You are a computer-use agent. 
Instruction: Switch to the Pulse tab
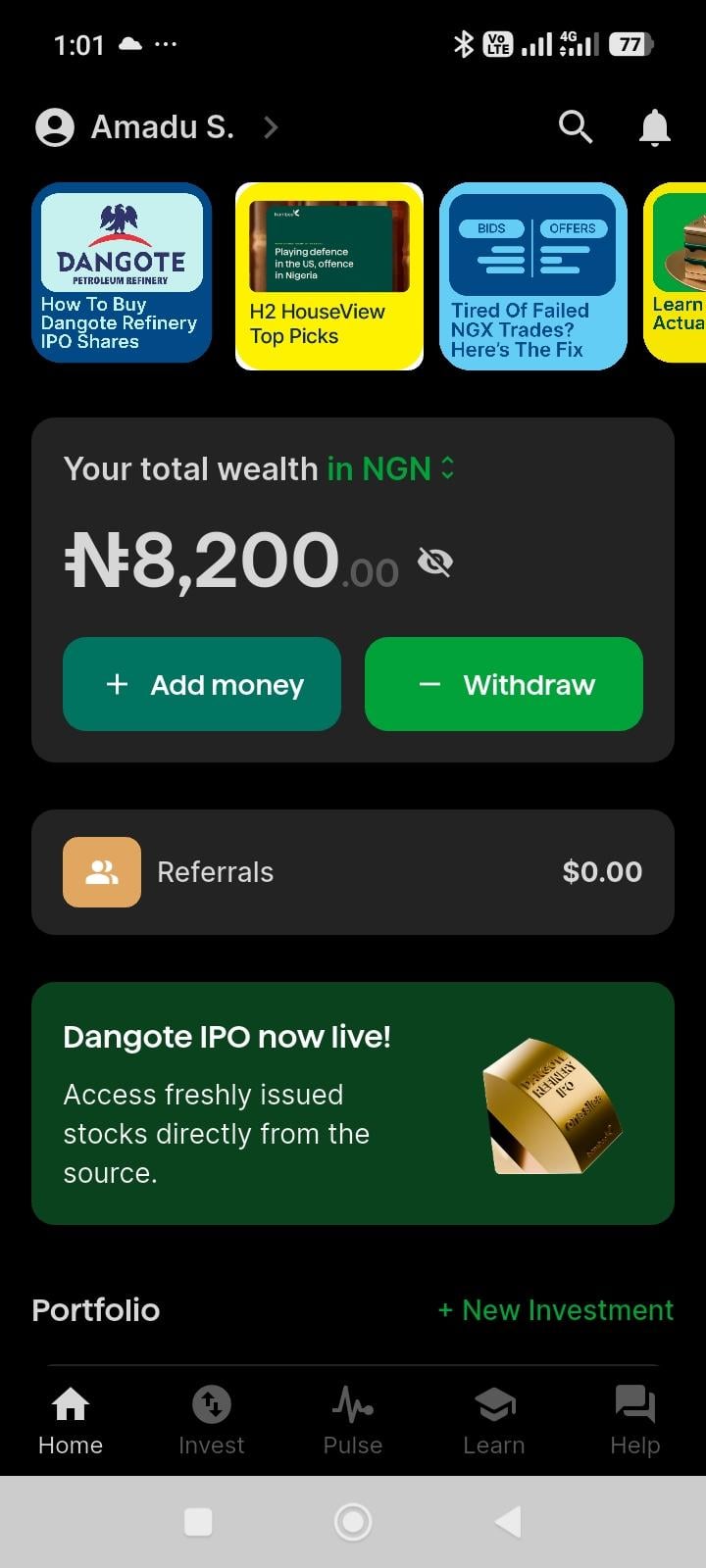click(x=353, y=1421)
